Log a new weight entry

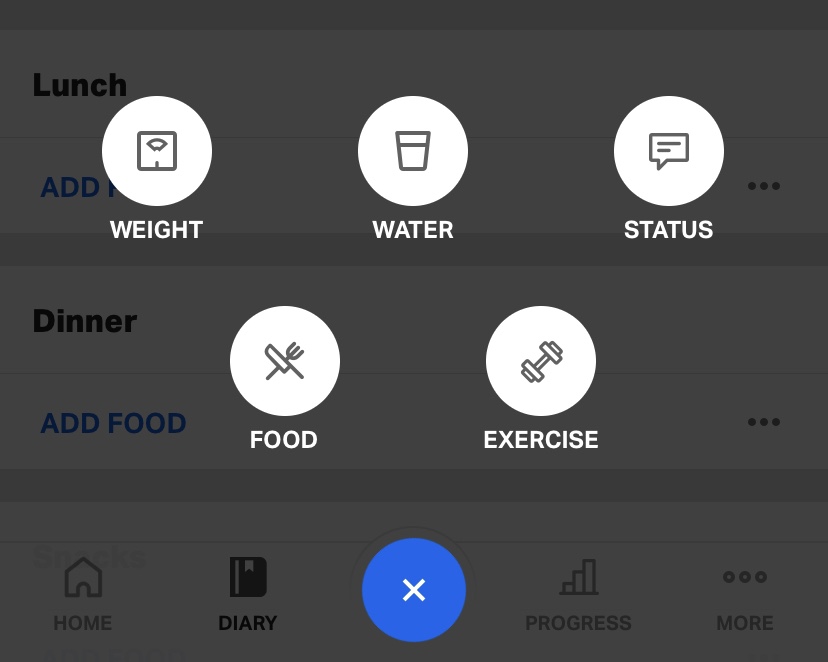(157, 151)
